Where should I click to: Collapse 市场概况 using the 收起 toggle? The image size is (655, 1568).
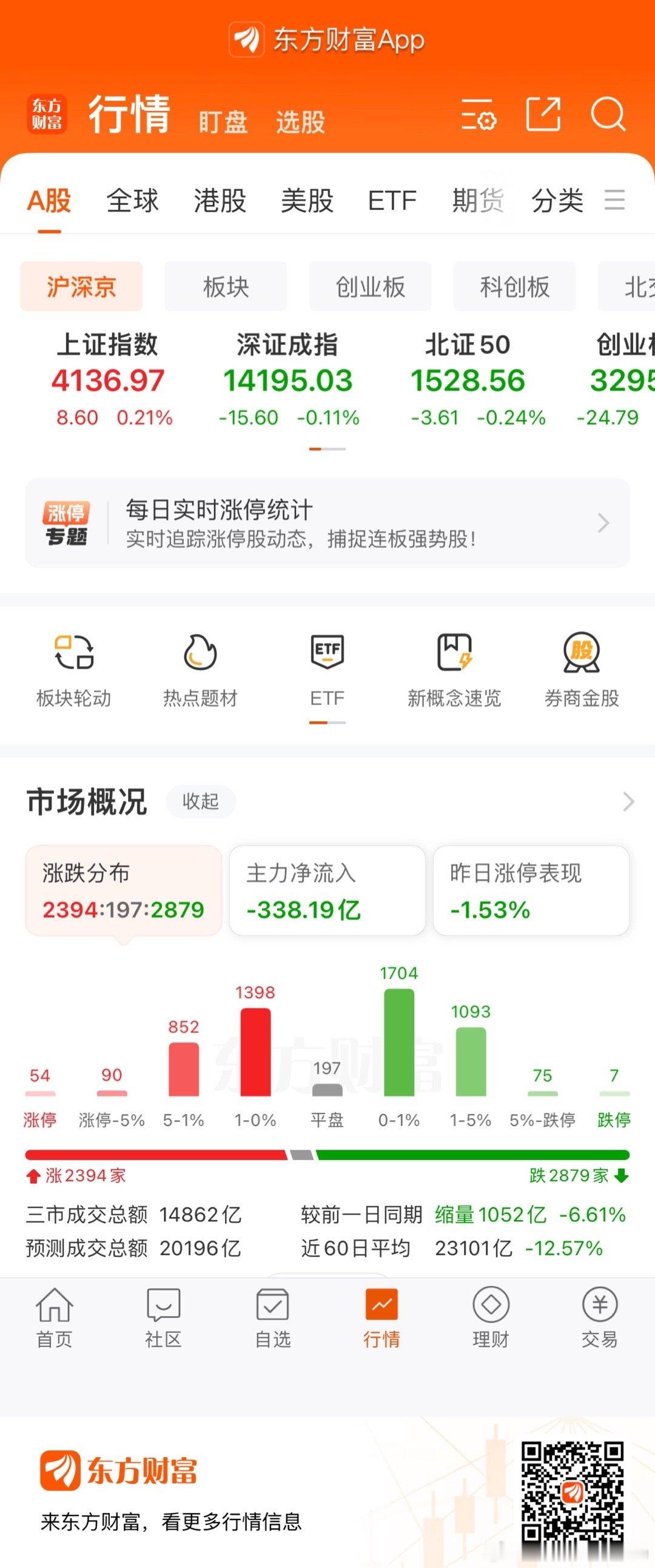[201, 802]
